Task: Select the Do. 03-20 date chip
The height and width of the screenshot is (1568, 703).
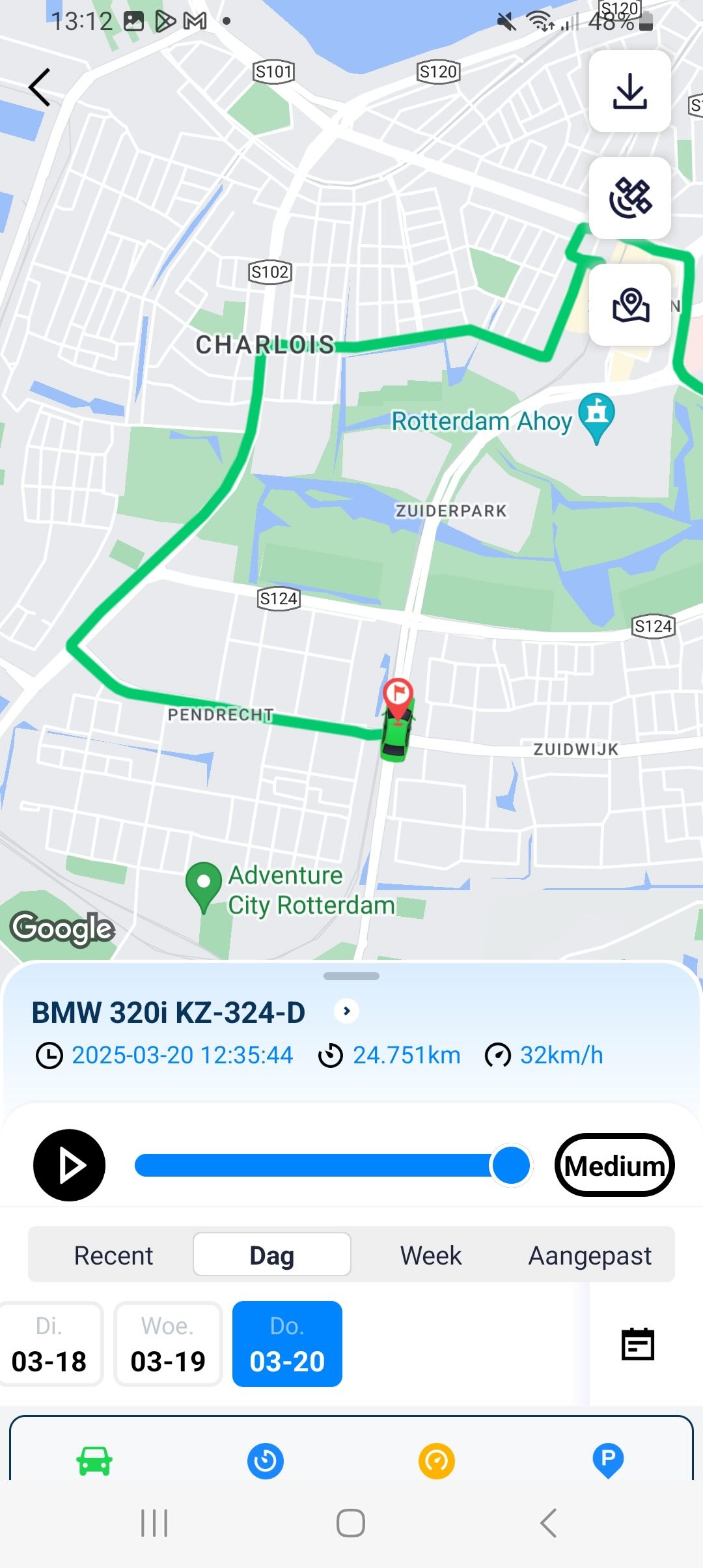Action: click(288, 1345)
